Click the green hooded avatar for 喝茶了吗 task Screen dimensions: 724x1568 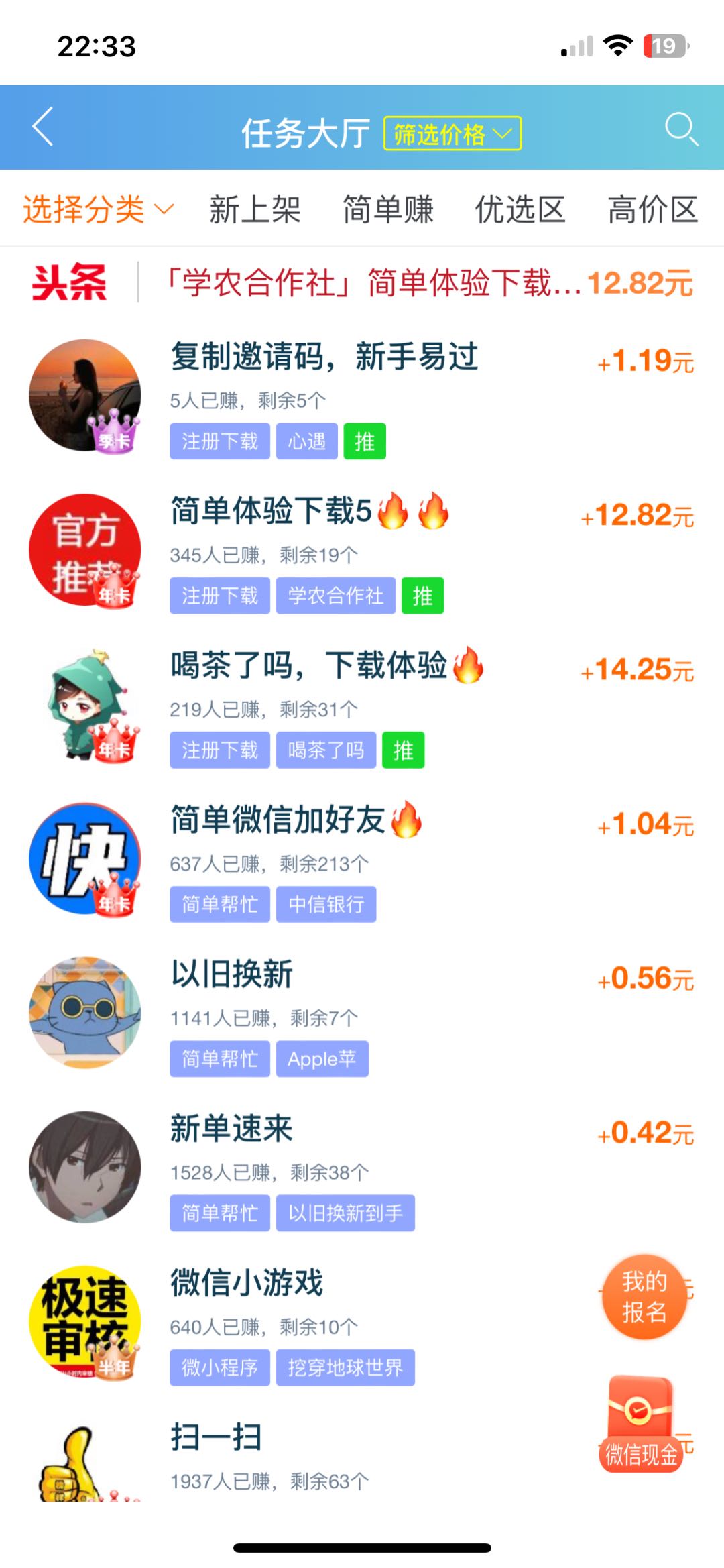84,706
